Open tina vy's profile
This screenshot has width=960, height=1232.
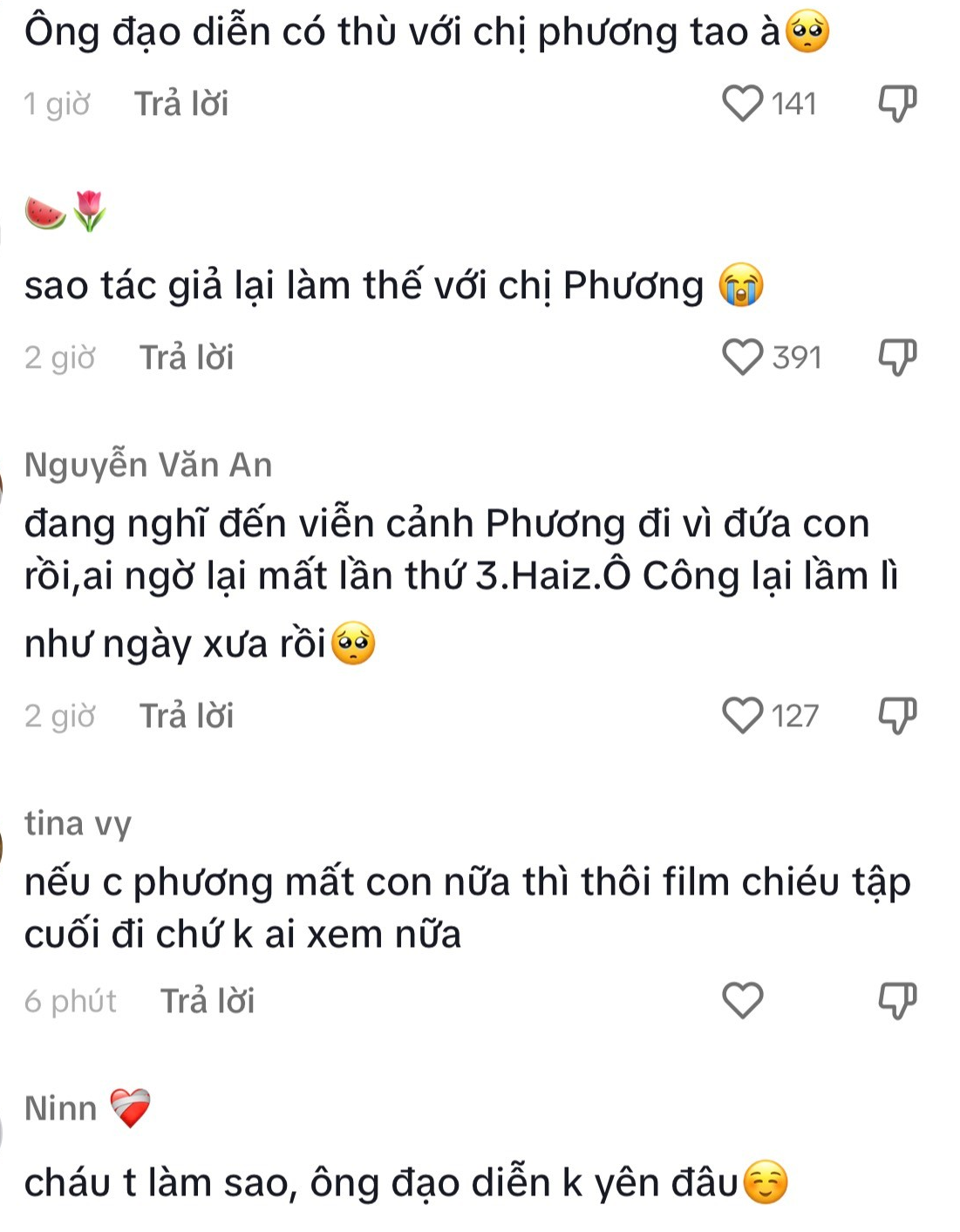point(78,823)
